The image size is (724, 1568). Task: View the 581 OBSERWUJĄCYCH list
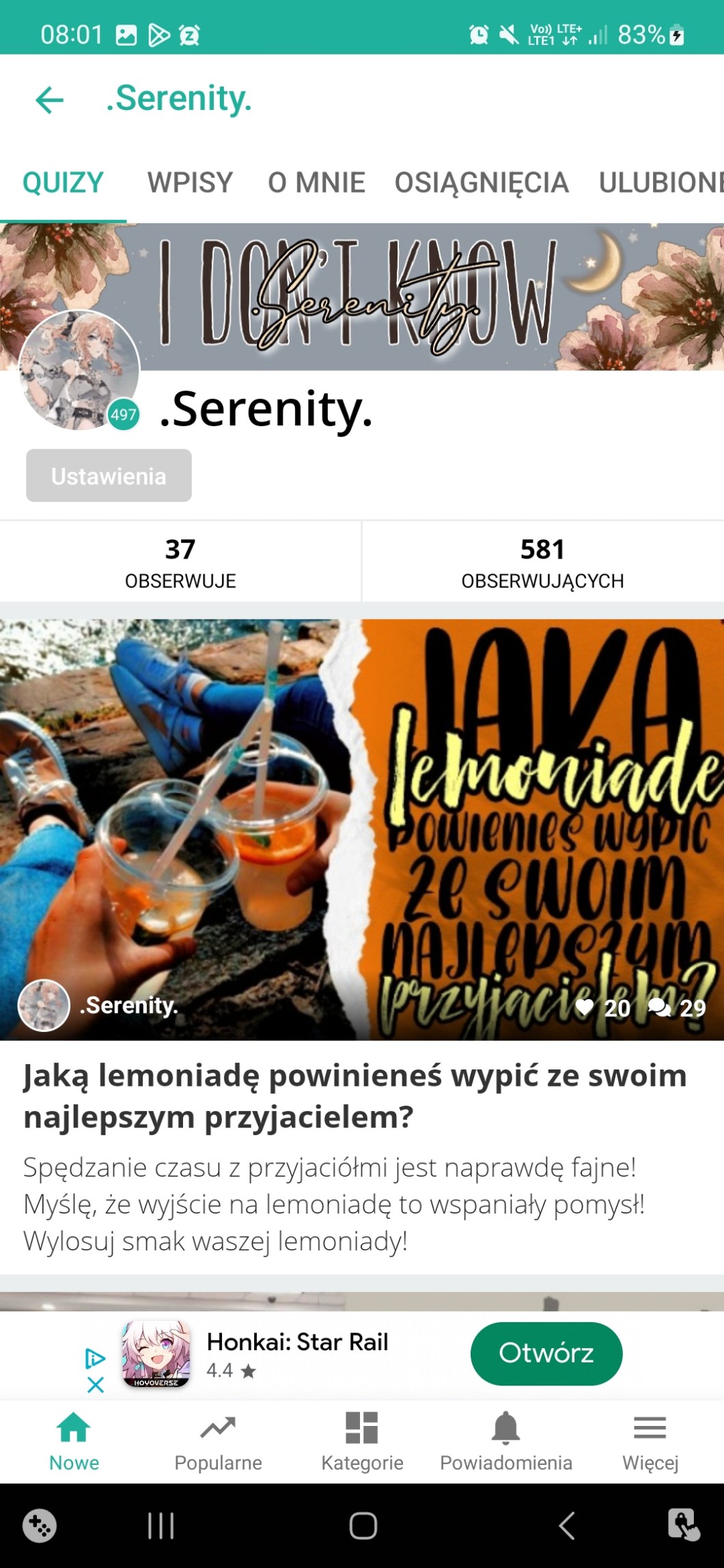pyautogui.click(x=542, y=563)
